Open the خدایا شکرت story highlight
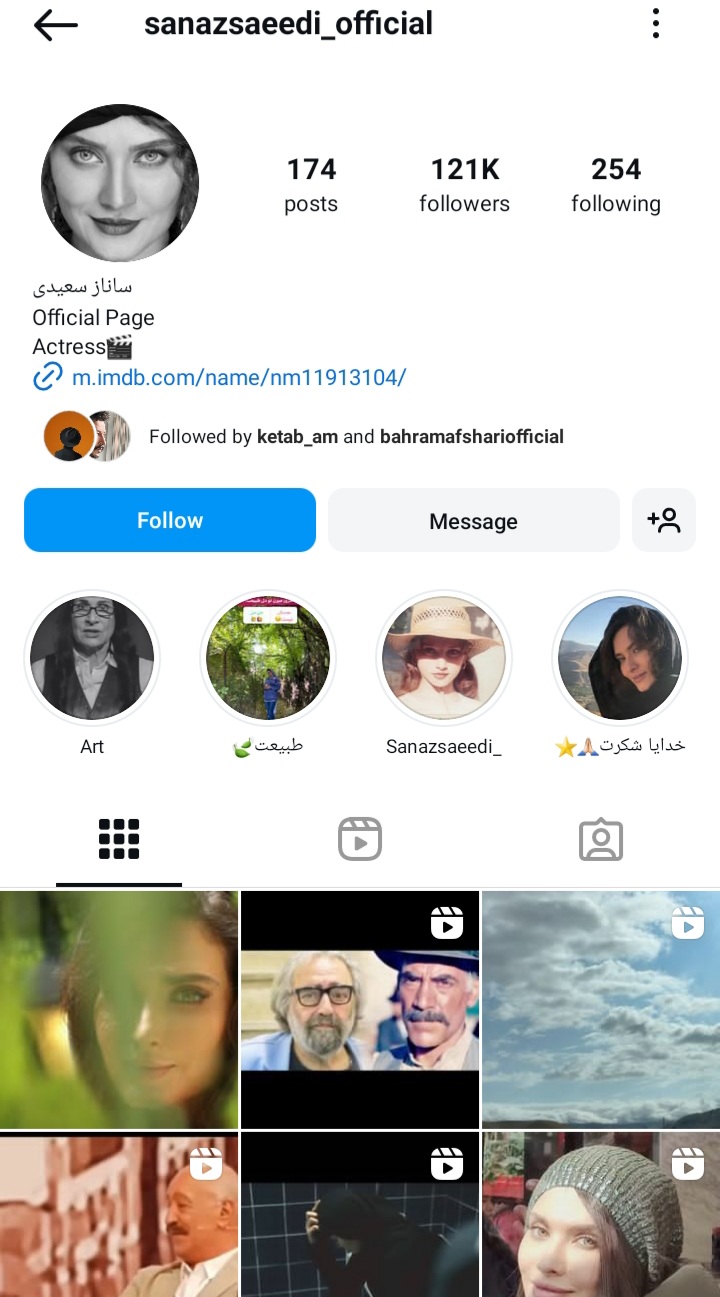The width and height of the screenshot is (720, 1297). point(620,659)
